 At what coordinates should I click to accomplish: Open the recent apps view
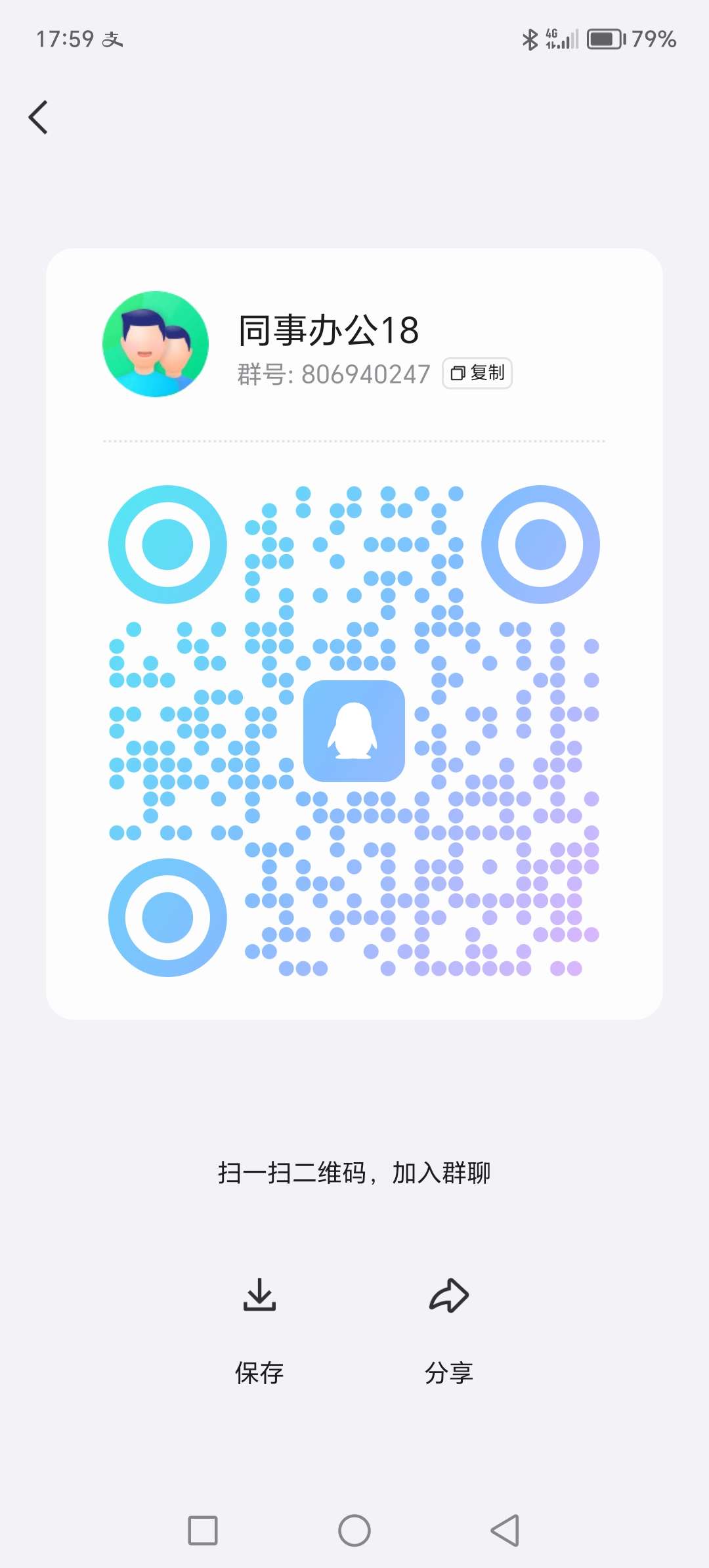click(203, 1531)
